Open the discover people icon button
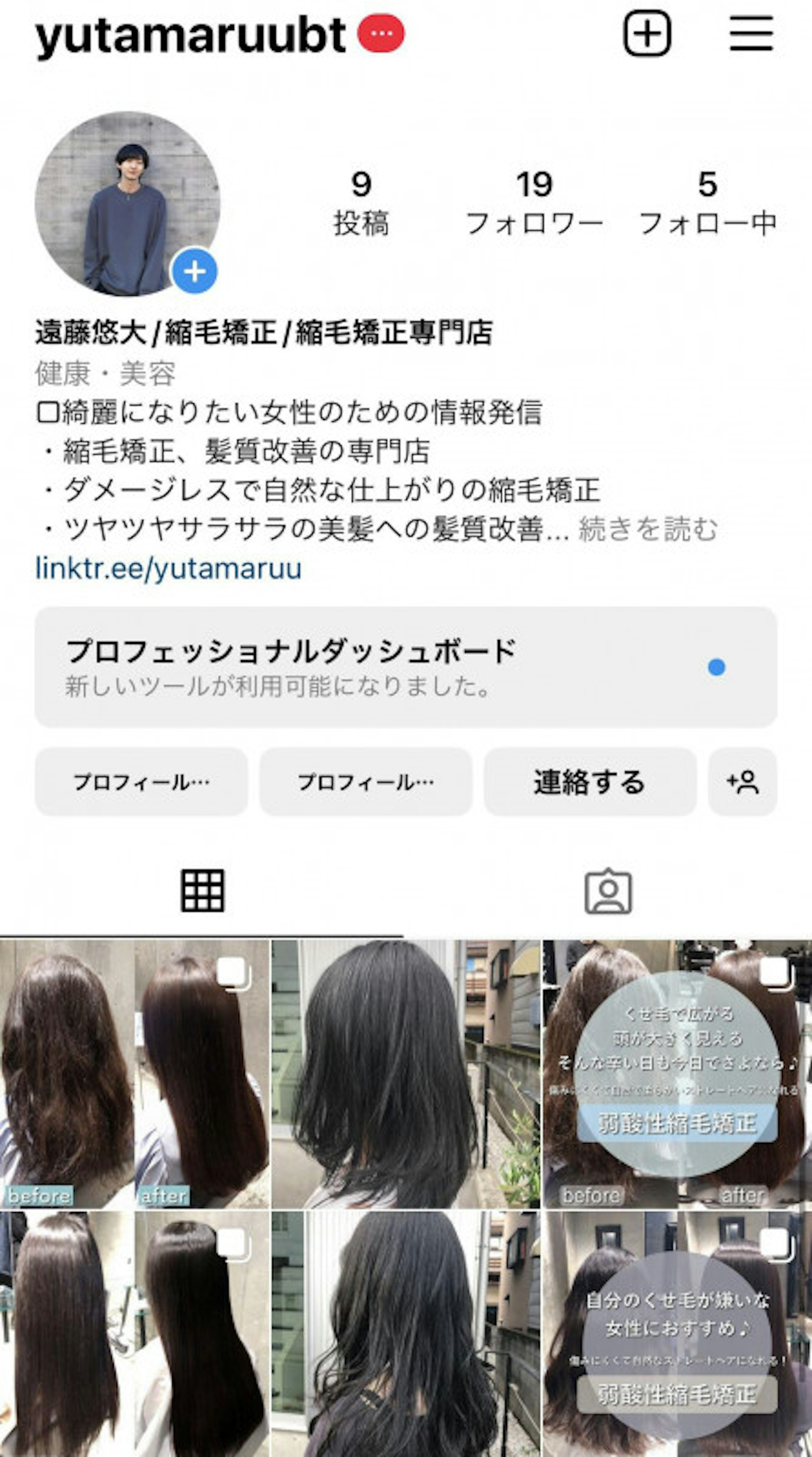Viewport: 812px width, 1457px height. (x=742, y=782)
